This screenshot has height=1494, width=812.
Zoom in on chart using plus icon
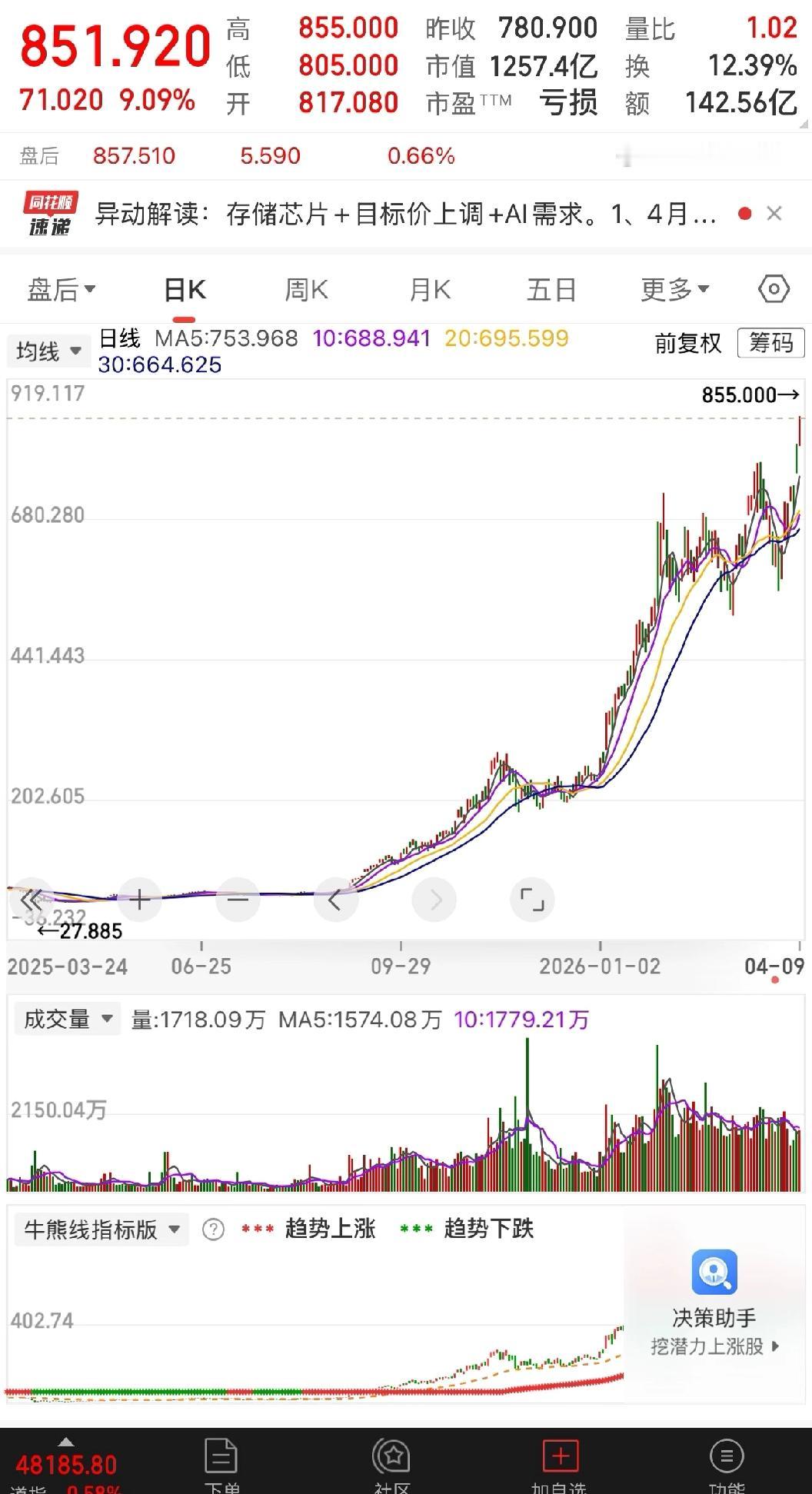point(139,900)
